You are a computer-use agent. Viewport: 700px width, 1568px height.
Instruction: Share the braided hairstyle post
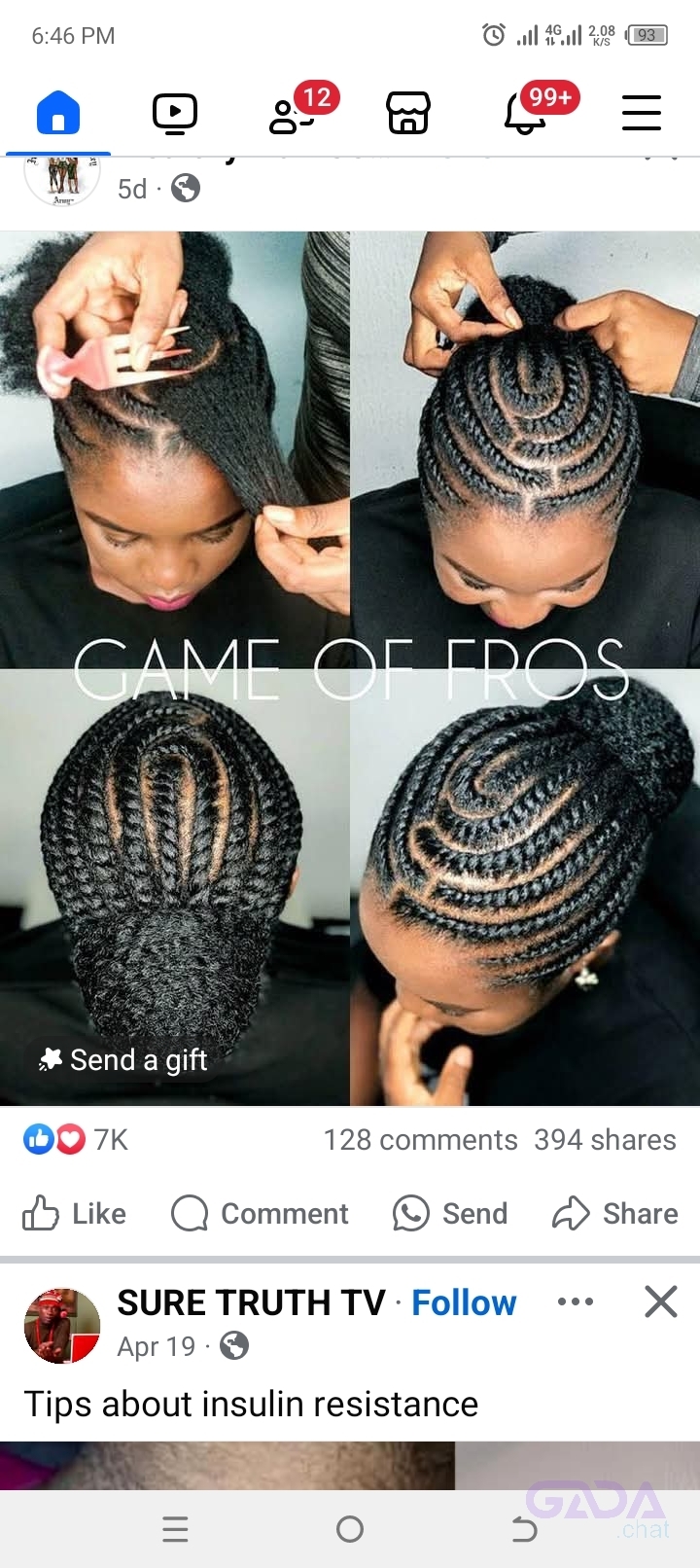click(615, 1213)
